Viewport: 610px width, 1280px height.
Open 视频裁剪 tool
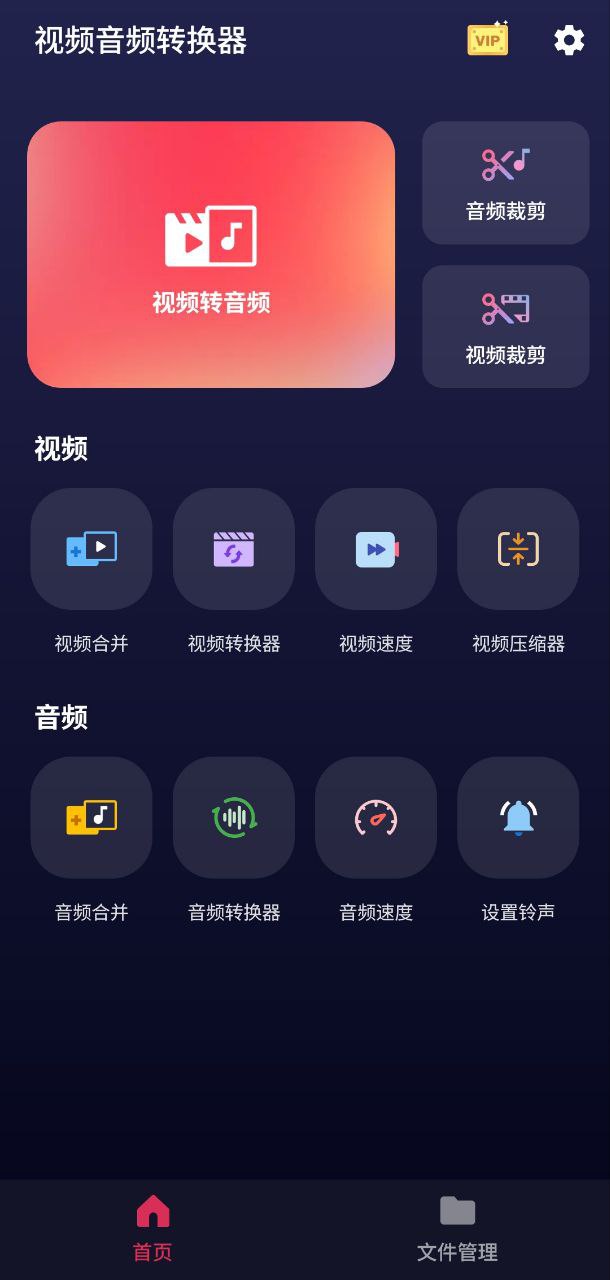pos(505,326)
